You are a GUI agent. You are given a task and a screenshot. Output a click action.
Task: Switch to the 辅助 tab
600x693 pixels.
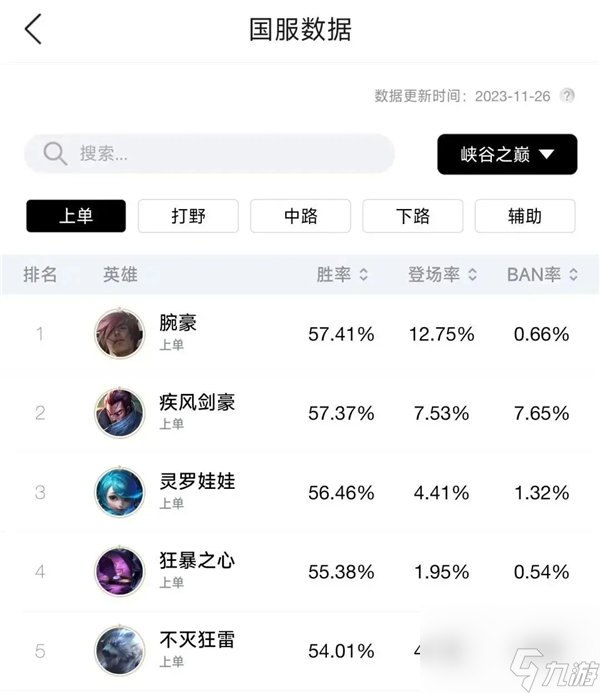tap(524, 216)
